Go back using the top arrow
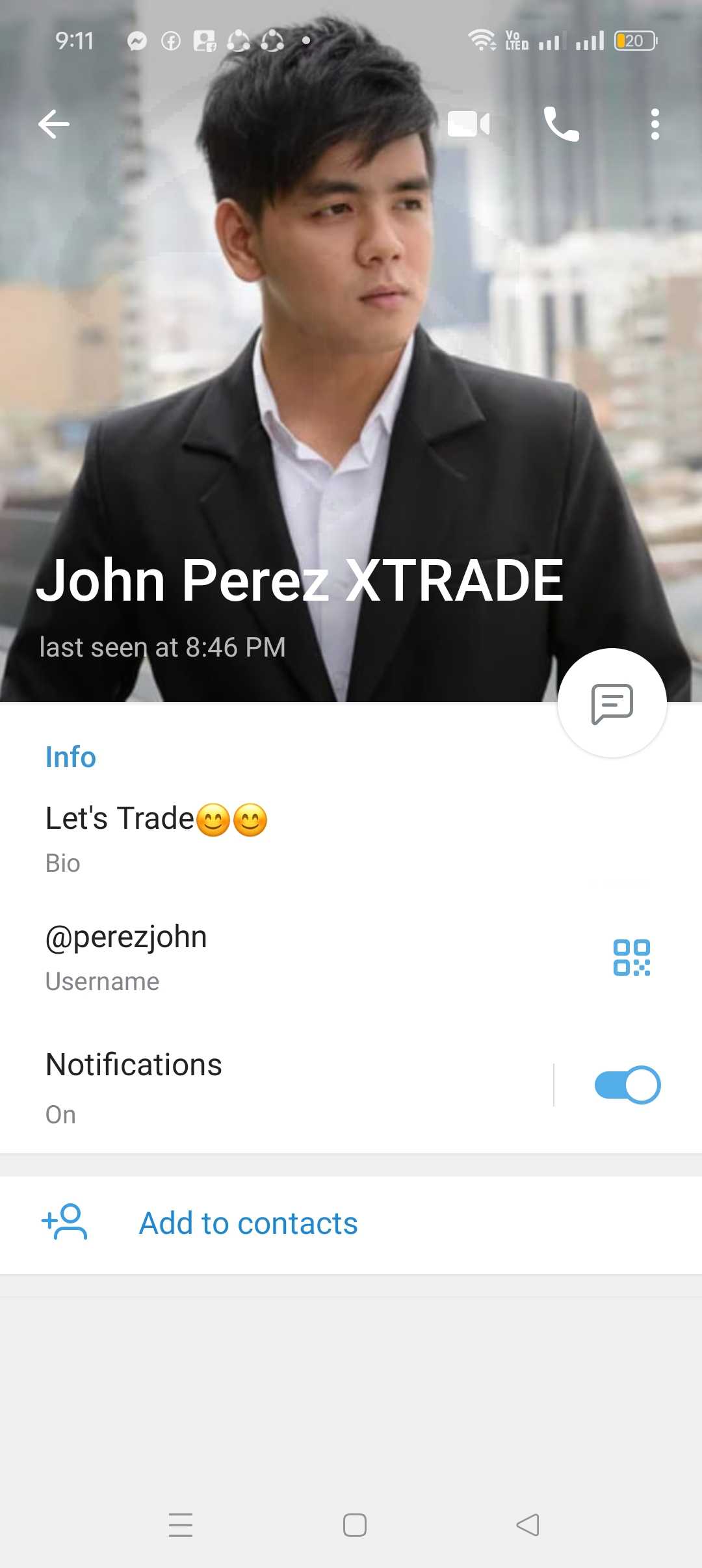Image resolution: width=702 pixels, height=1568 pixels. point(54,124)
